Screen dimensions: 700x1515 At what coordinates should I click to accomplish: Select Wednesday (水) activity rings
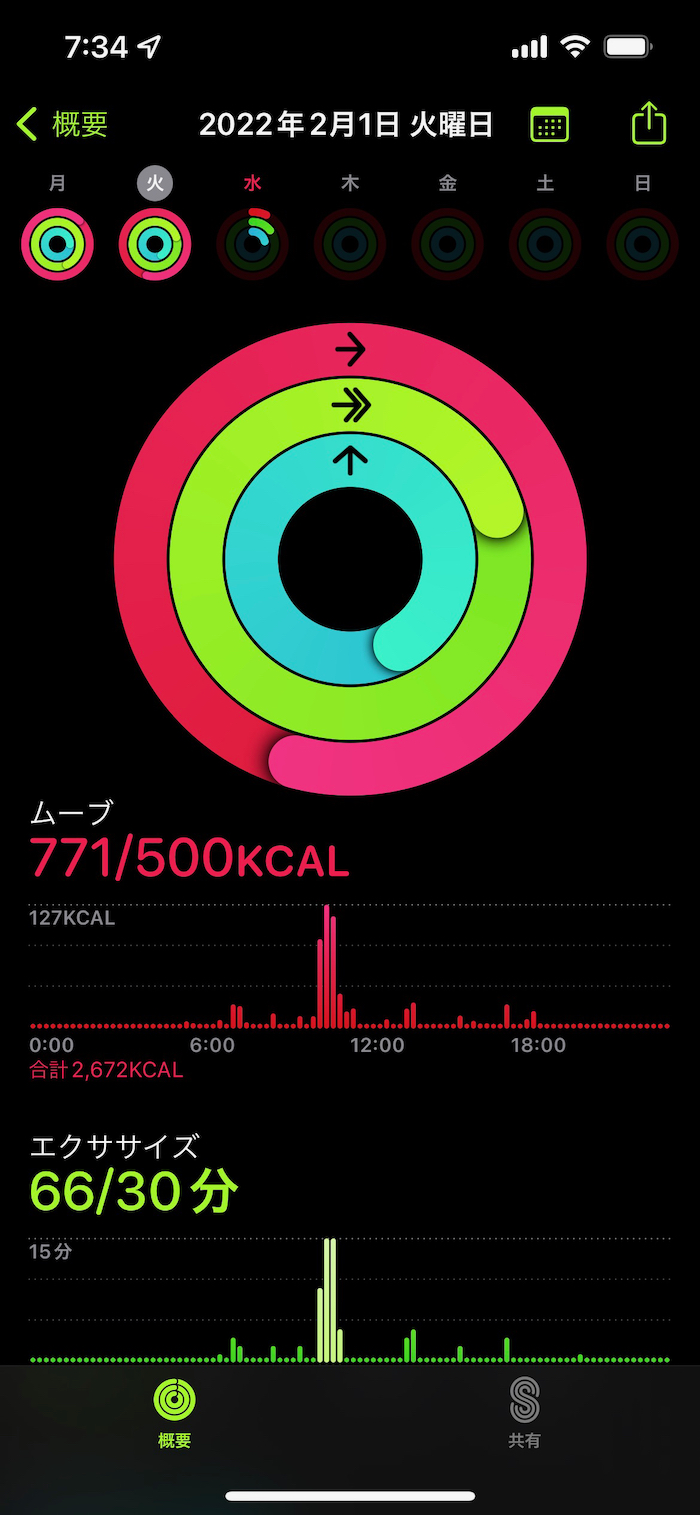[253, 244]
